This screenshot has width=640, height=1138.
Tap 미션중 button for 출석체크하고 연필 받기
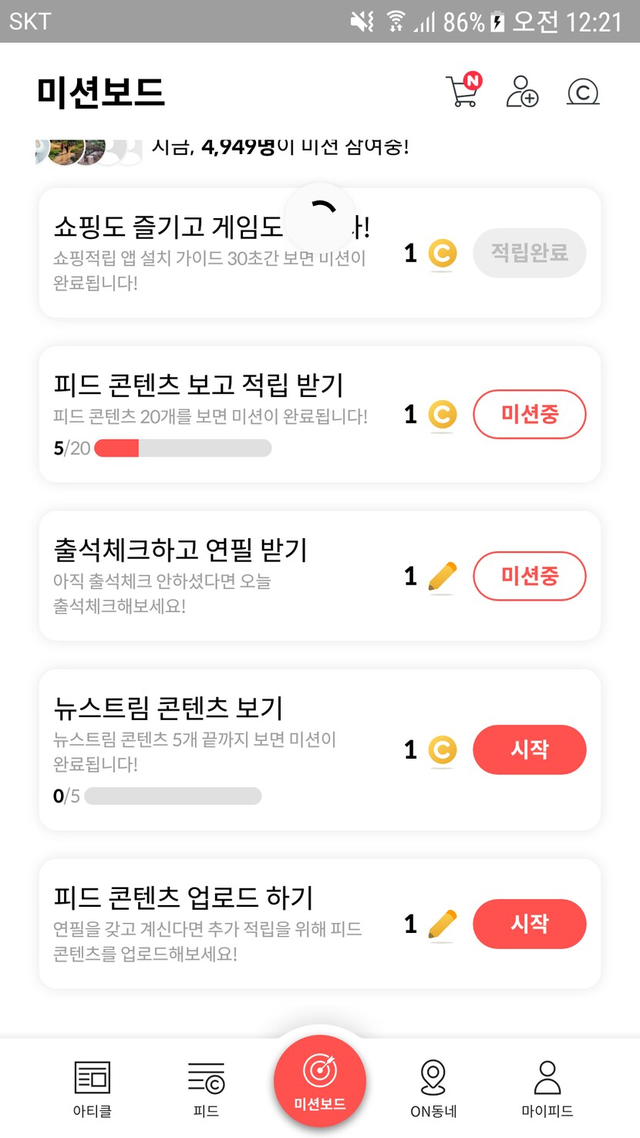[x=529, y=576]
